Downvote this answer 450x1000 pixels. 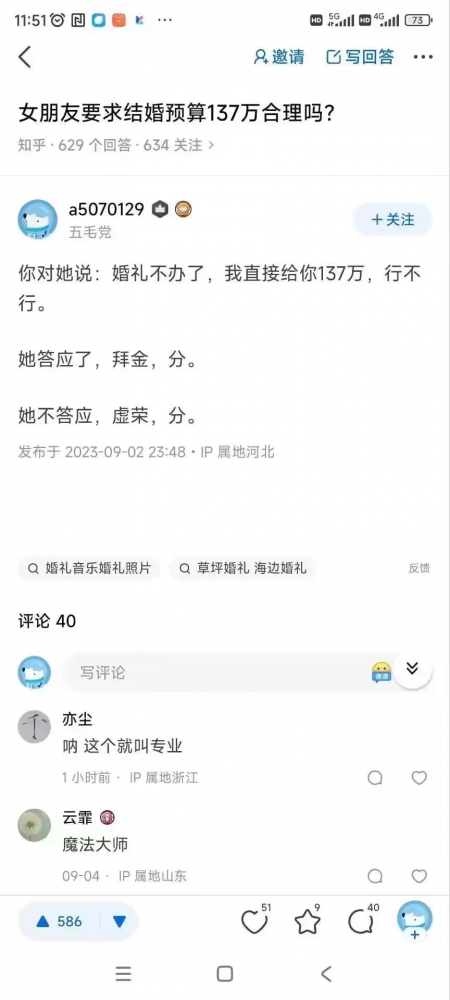coord(119,922)
